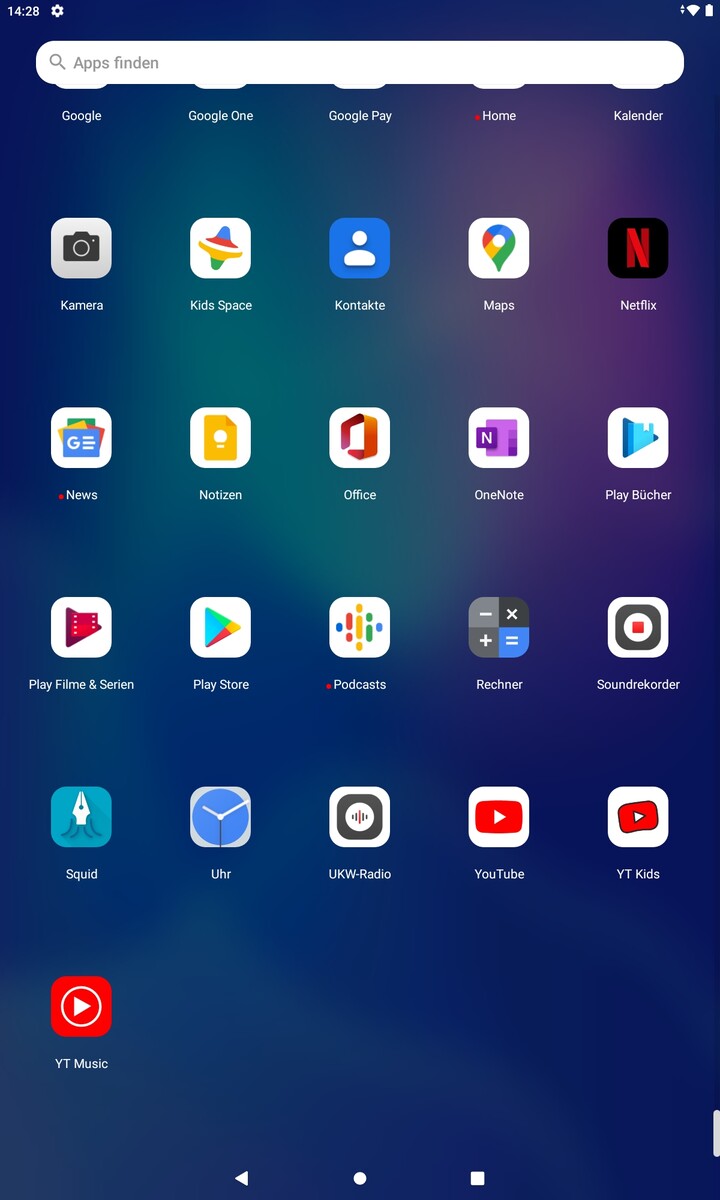Open the Play Store
720x1200 pixels.
pyautogui.click(x=221, y=627)
